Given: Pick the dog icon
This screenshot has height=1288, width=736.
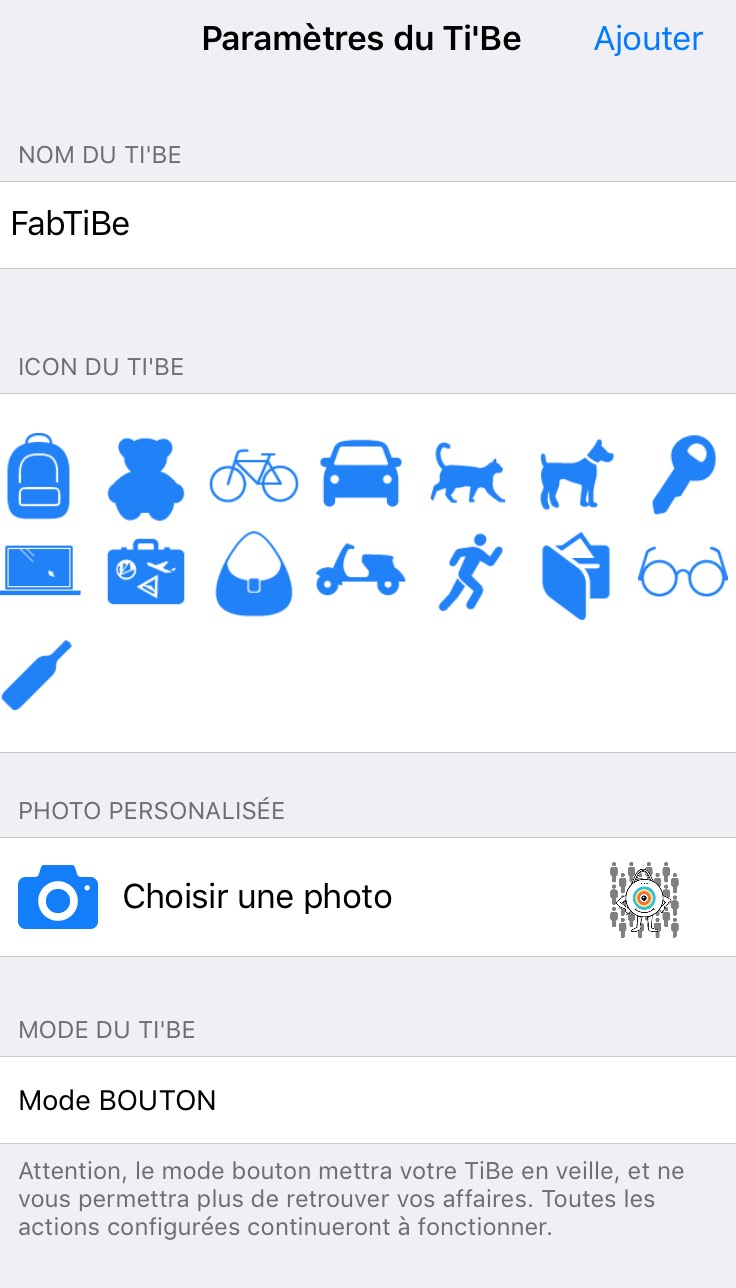Looking at the screenshot, I should point(576,473).
